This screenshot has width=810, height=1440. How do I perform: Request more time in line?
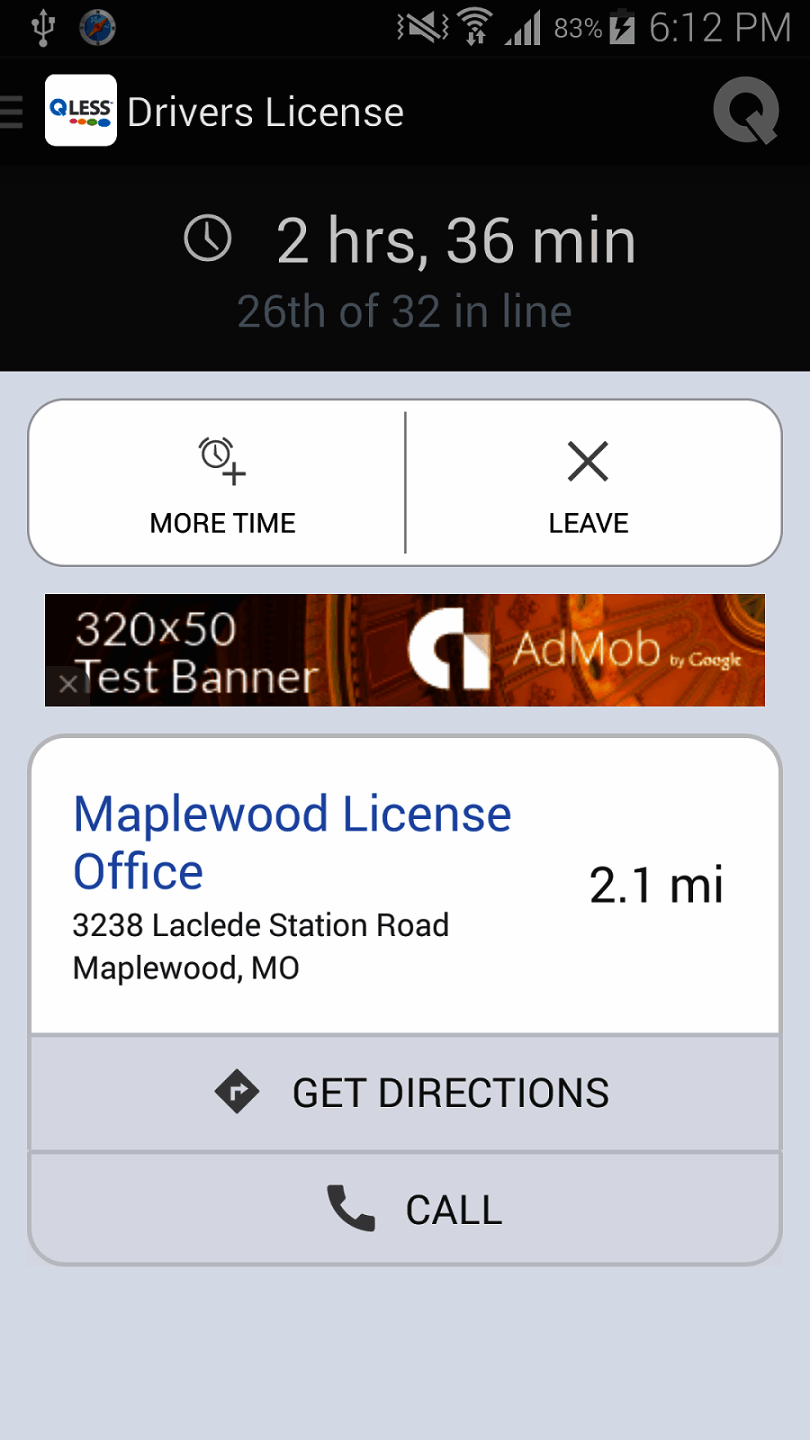(x=222, y=483)
